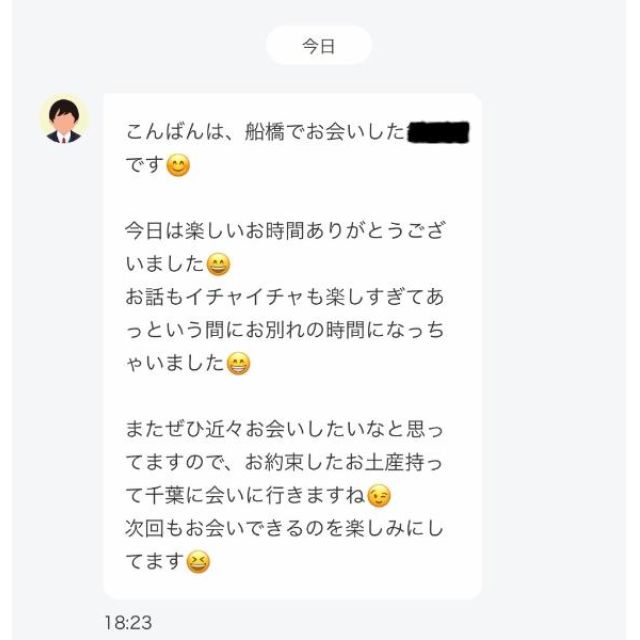Viewport: 640px width, 640px height.
Task: Open the sender's profile avatar
Action: (x=64, y=120)
